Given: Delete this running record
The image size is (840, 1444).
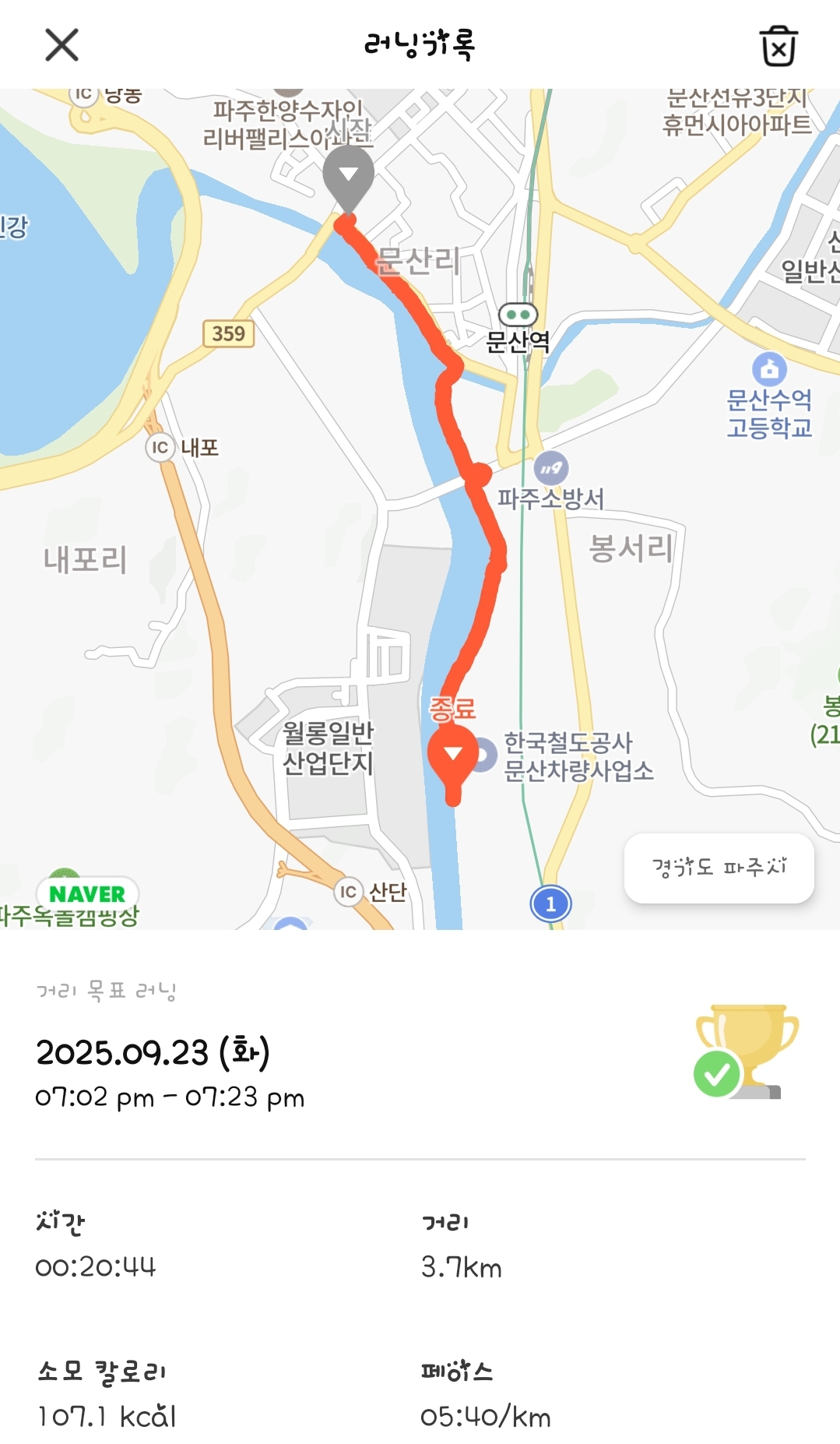Looking at the screenshot, I should coord(778,46).
